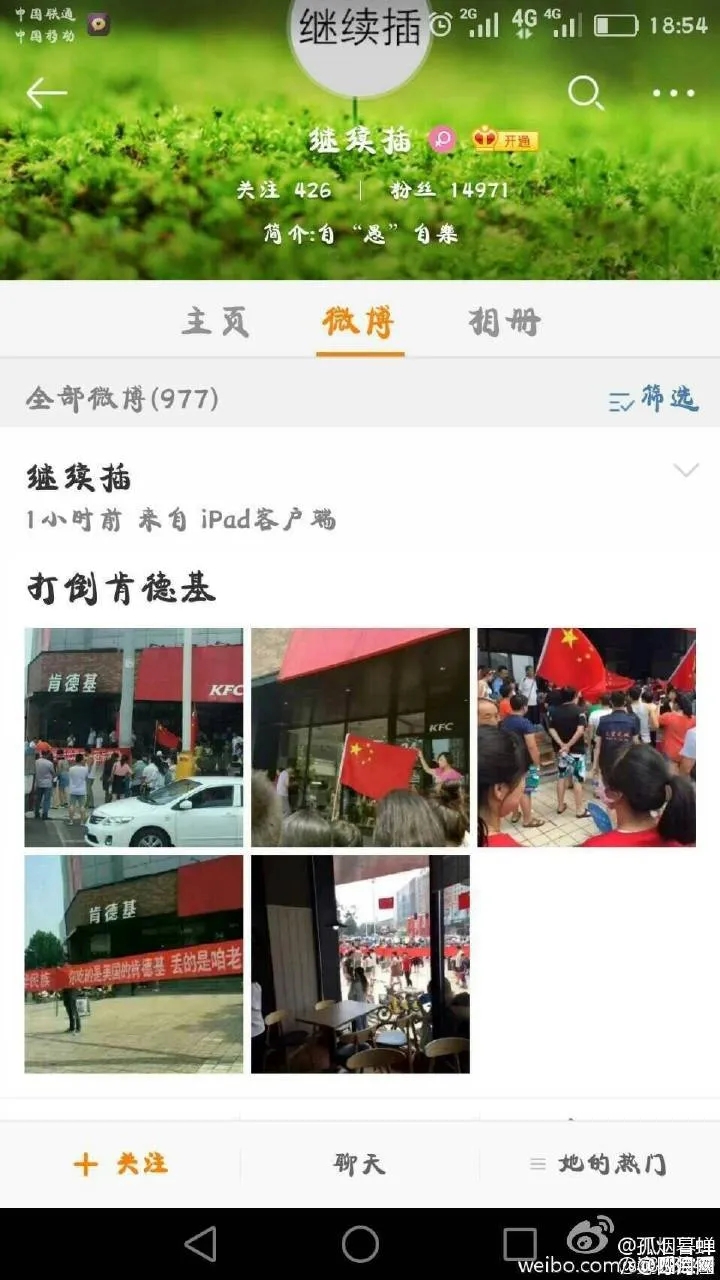Tap the system home button
The image size is (720, 1280).
360,1244
